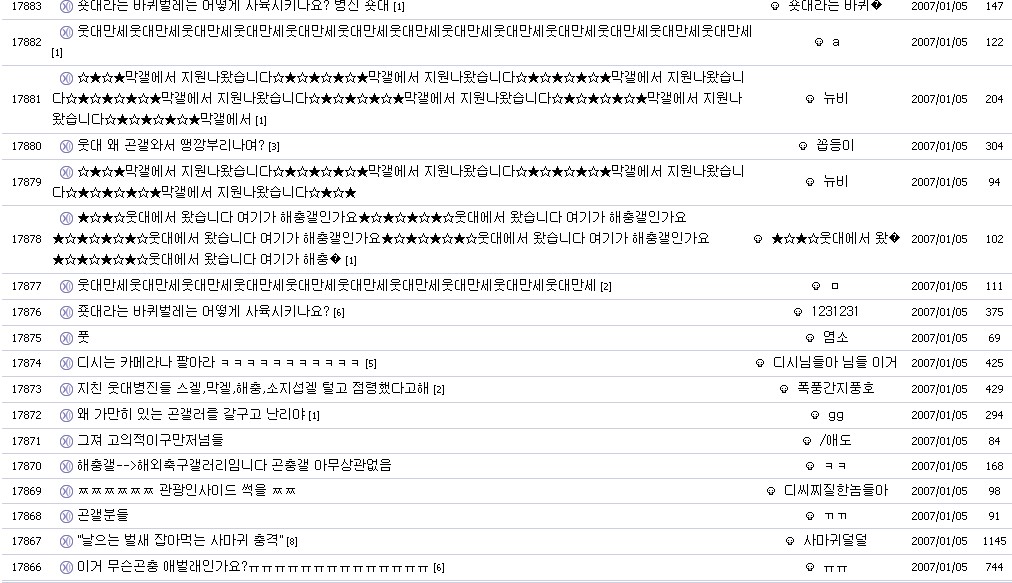Open post 17872 by author gg
1012x583 pixels.
tap(190, 415)
